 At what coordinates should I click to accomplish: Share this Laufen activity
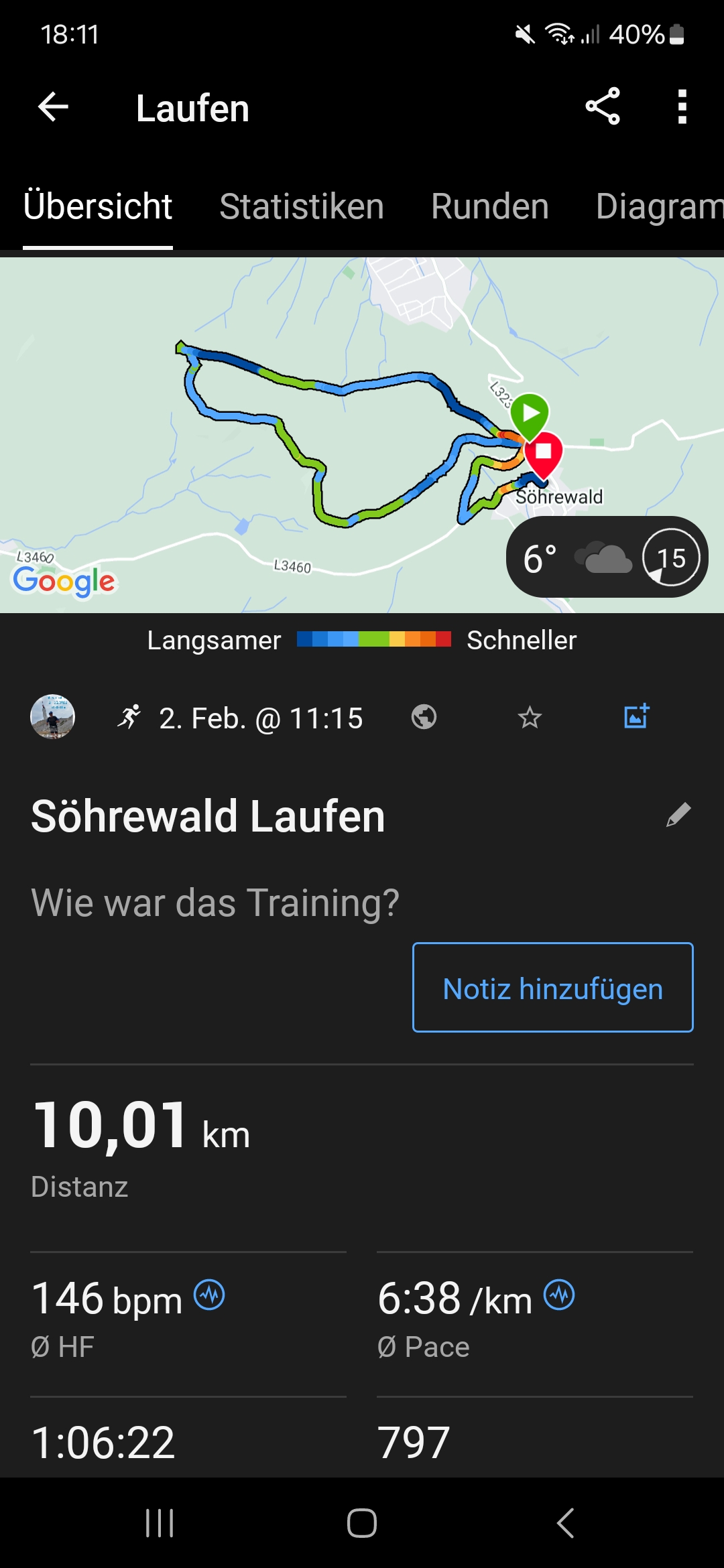tap(603, 107)
